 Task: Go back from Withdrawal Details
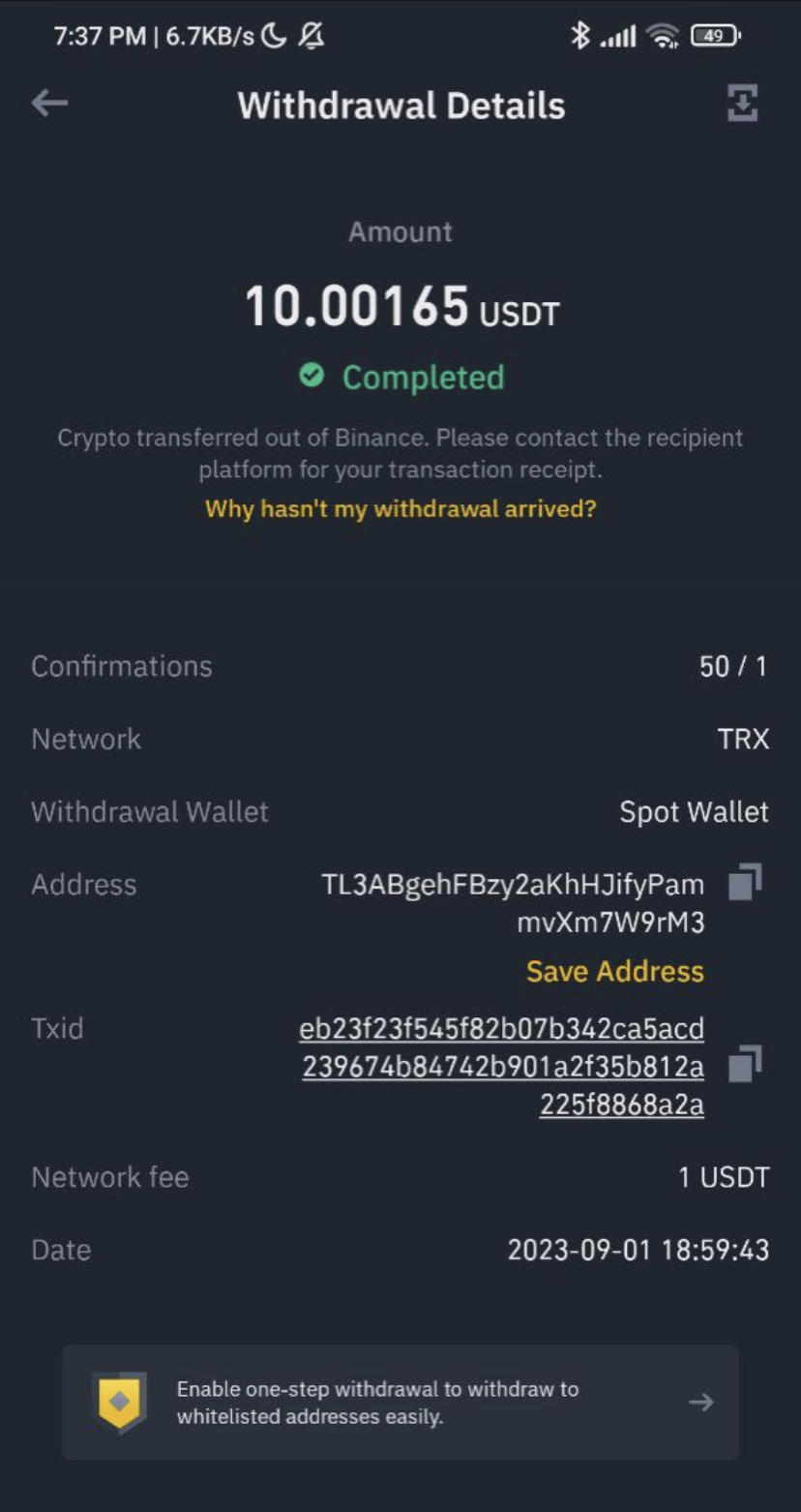coord(49,104)
